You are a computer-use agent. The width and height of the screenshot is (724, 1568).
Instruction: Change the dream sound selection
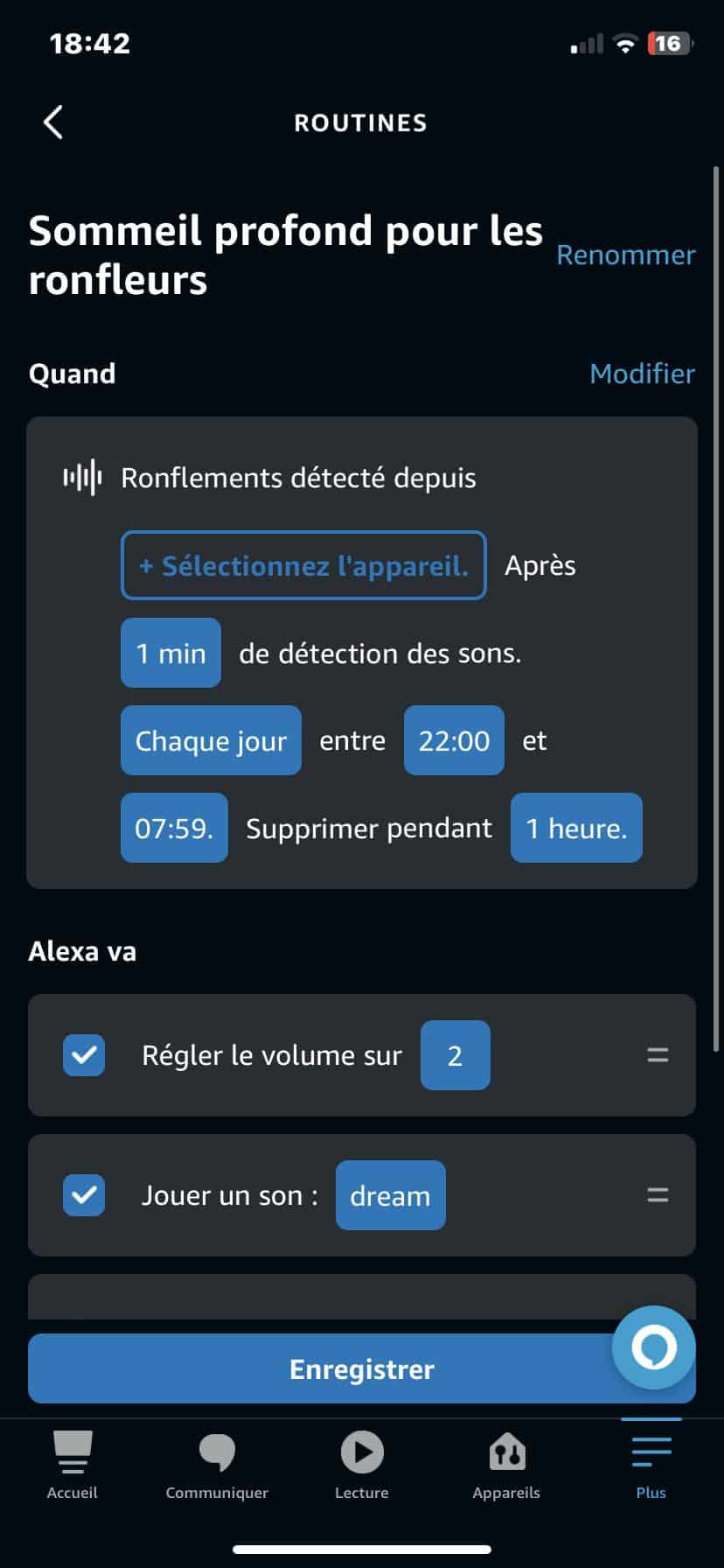pyautogui.click(x=390, y=1195)
